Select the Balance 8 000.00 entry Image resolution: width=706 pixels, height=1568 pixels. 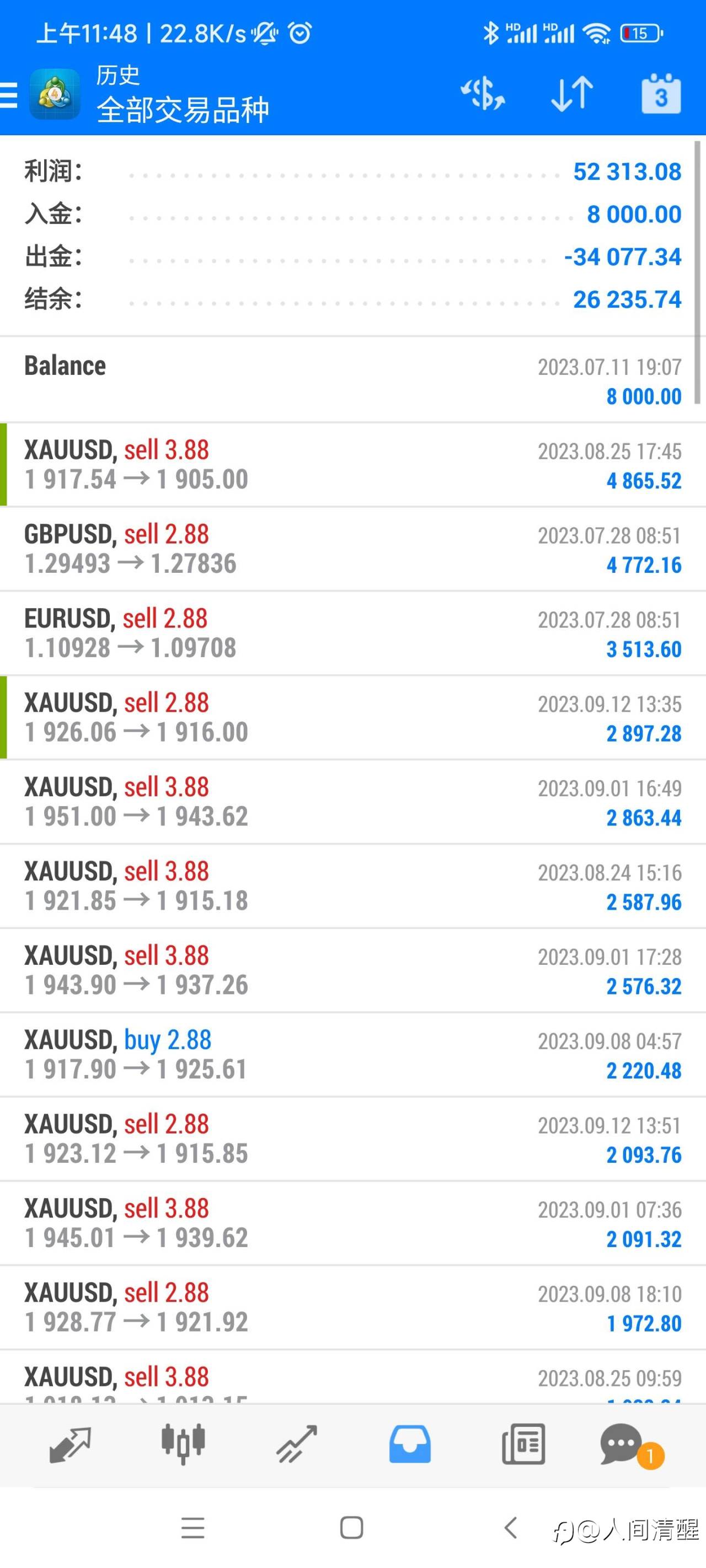click(x=352, y=380)
